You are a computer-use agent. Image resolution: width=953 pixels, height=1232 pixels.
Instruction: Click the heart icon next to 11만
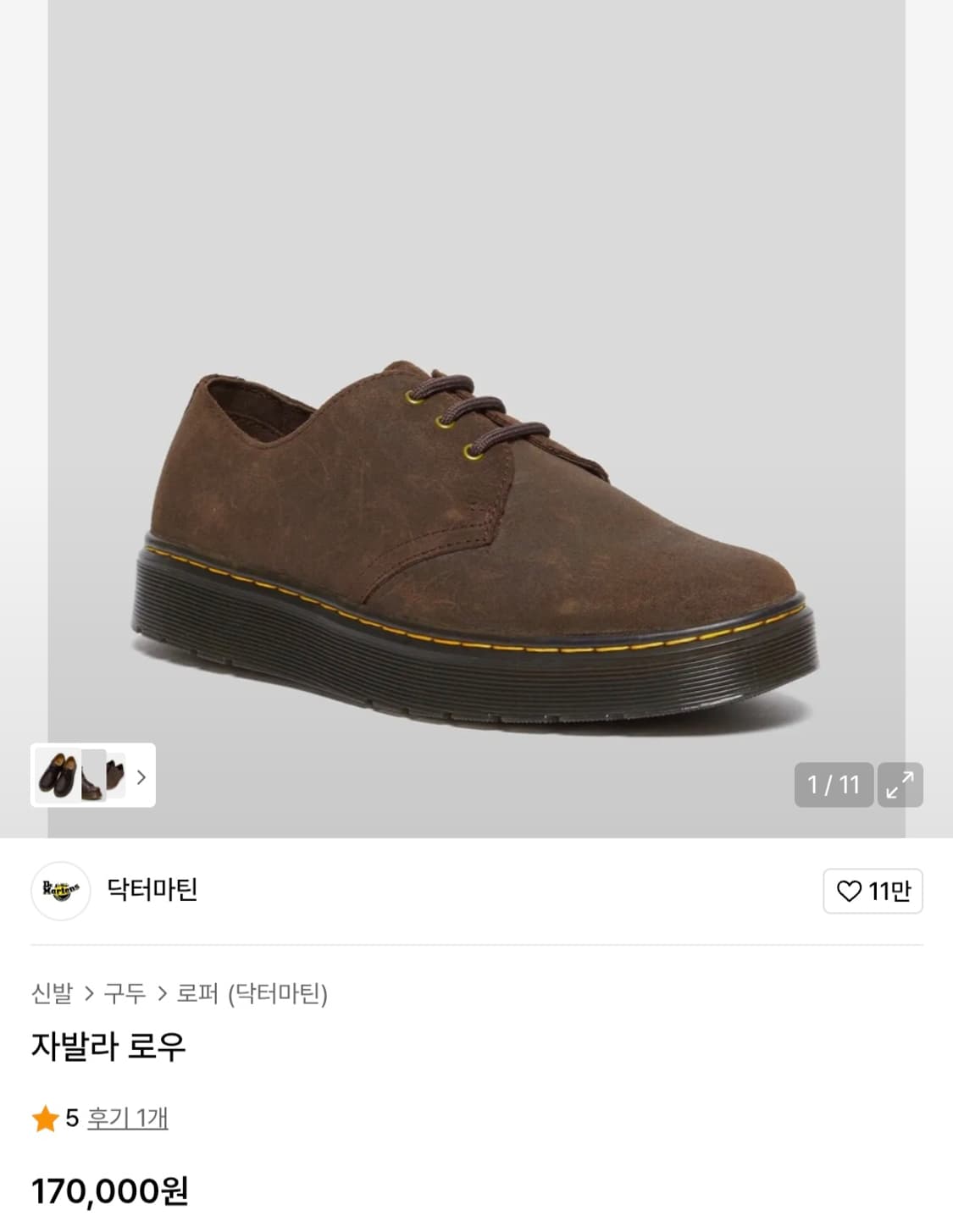850,891
